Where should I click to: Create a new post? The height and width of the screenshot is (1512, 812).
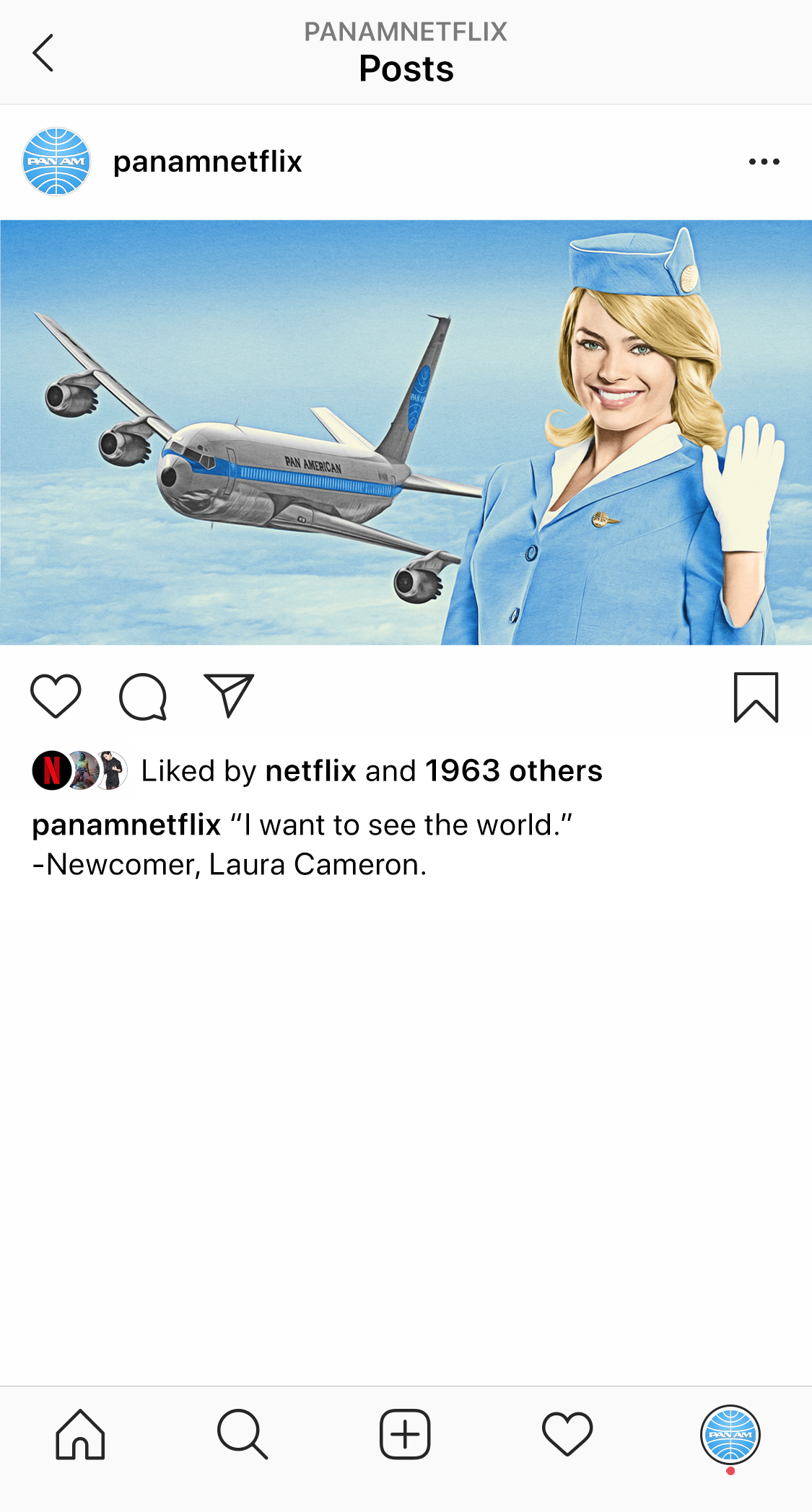405,1434
